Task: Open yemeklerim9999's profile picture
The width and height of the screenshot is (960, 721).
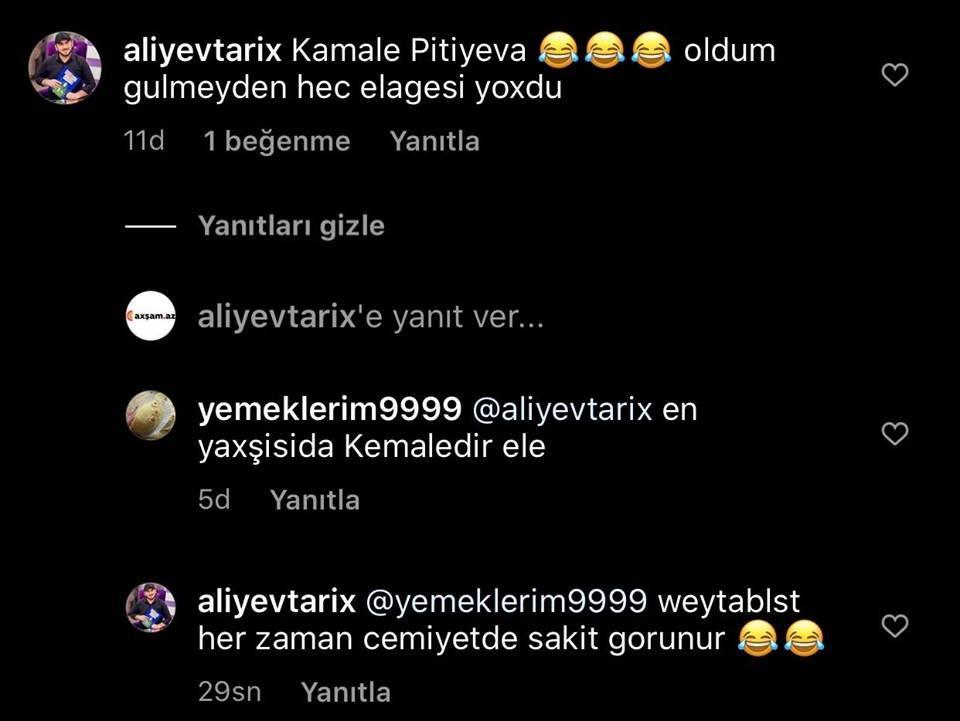Action: click(x=151, y=415)
